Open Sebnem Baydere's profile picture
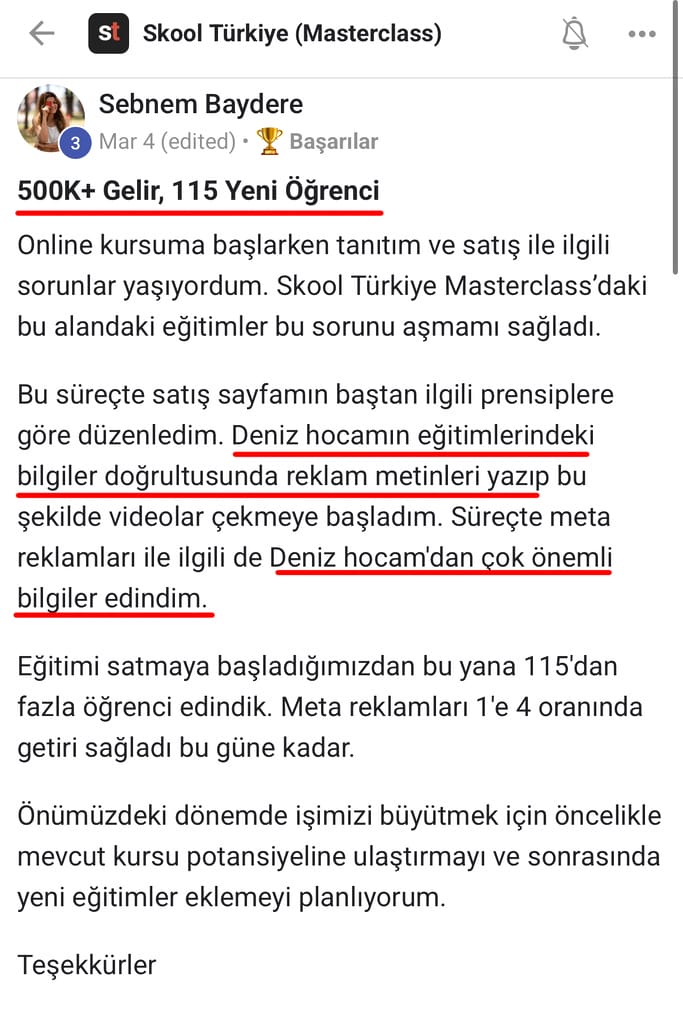 pos(50,119)
